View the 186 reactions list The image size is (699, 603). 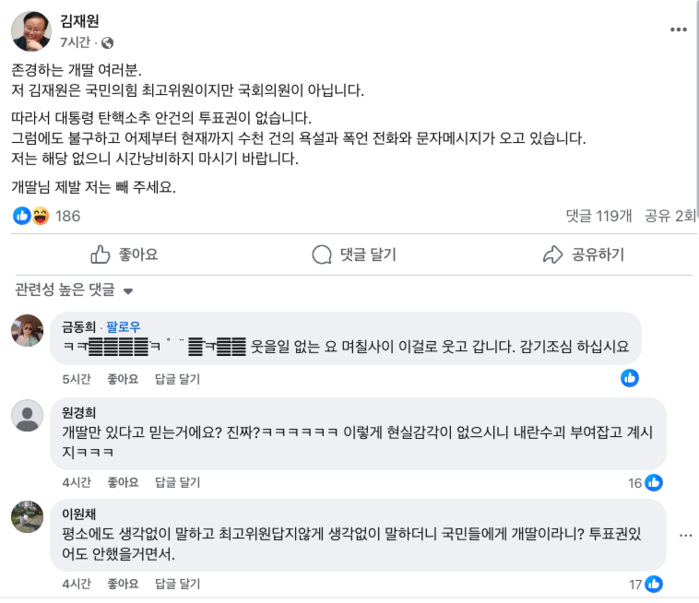67,215
